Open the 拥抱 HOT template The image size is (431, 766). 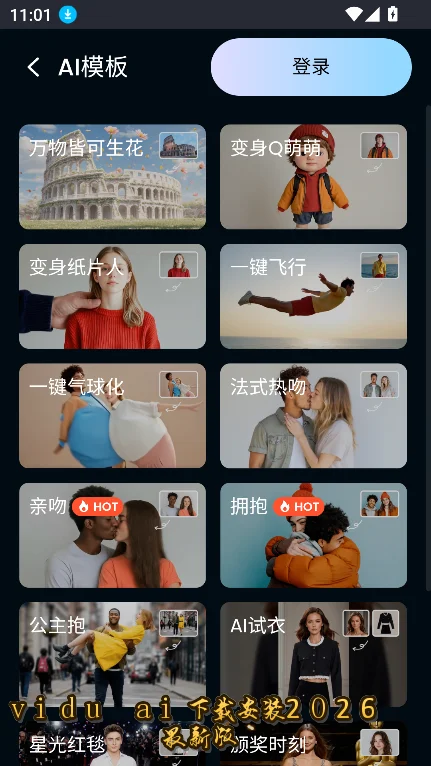[x=313, y=535]
